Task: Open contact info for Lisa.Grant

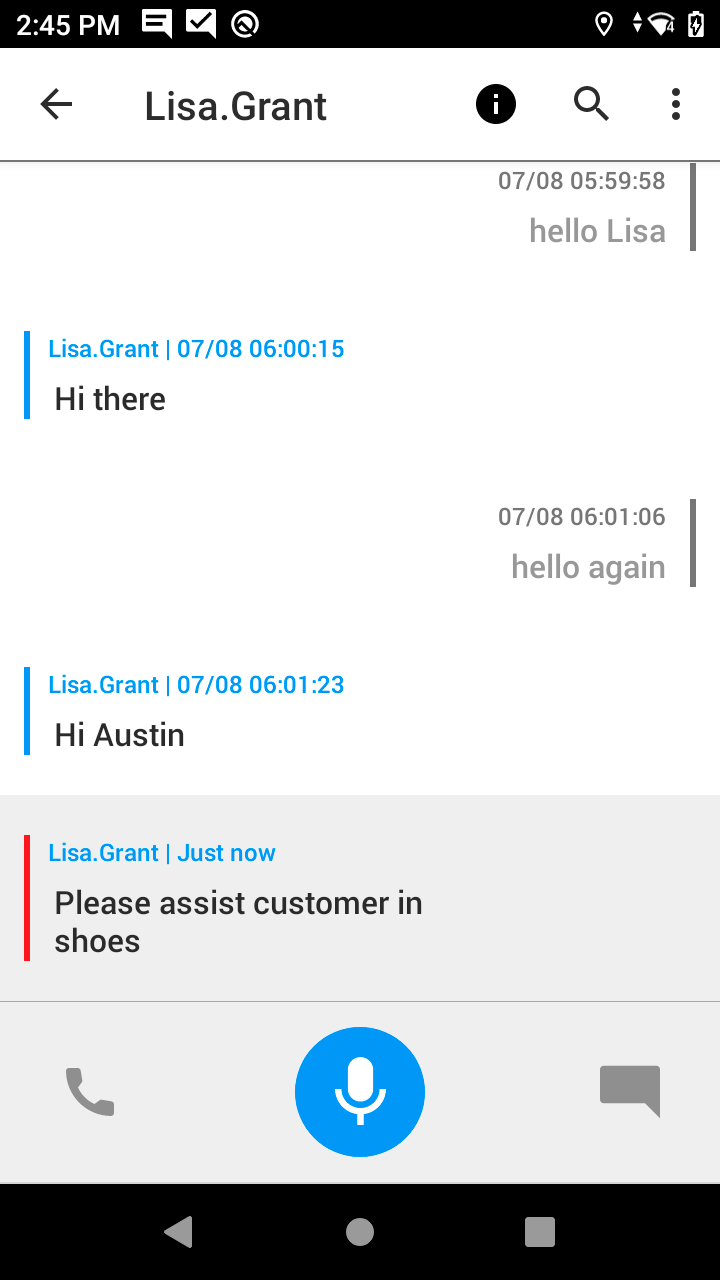Action: coord(496,104)
